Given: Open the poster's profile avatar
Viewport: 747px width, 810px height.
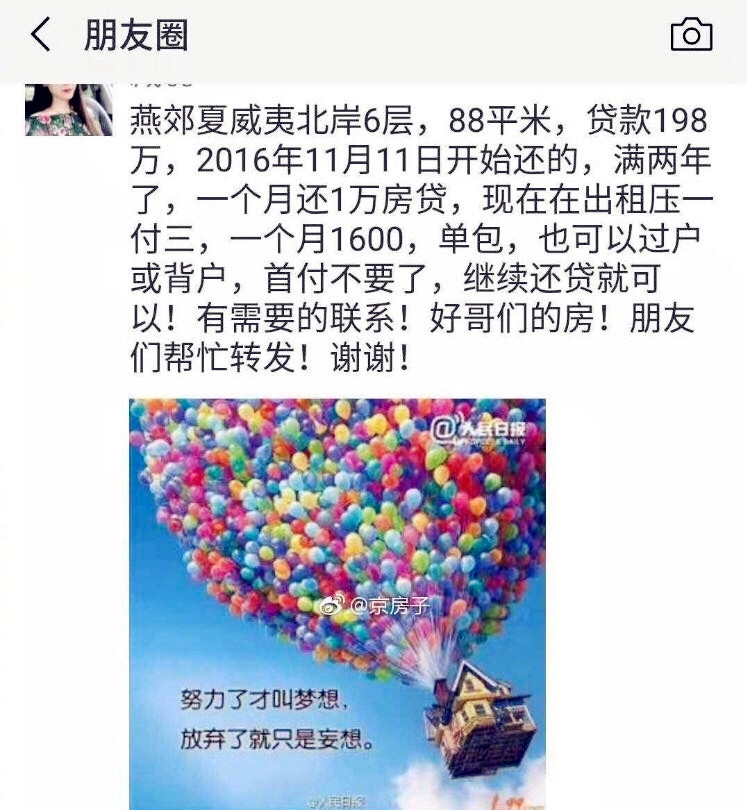Looking at the screenshot, I should (x=68, y=109).
